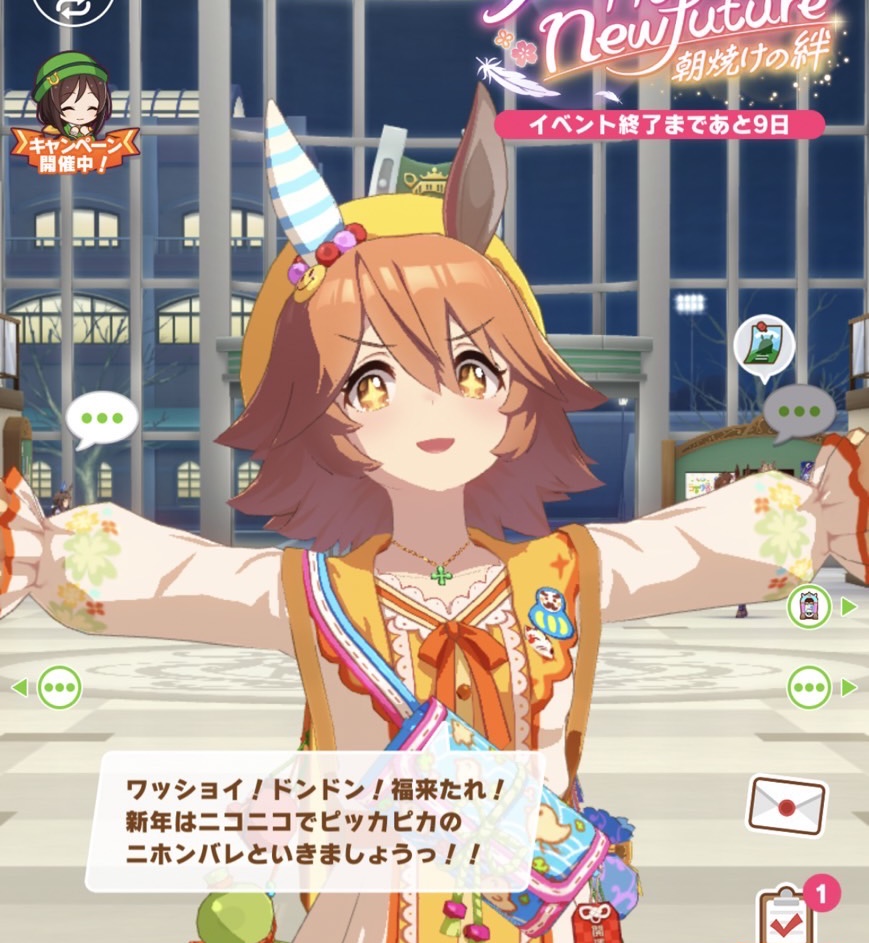The width and height of the screenshot is (869, 943).
Task: Move to the left area with the arrow button
Action: [52, 688]
